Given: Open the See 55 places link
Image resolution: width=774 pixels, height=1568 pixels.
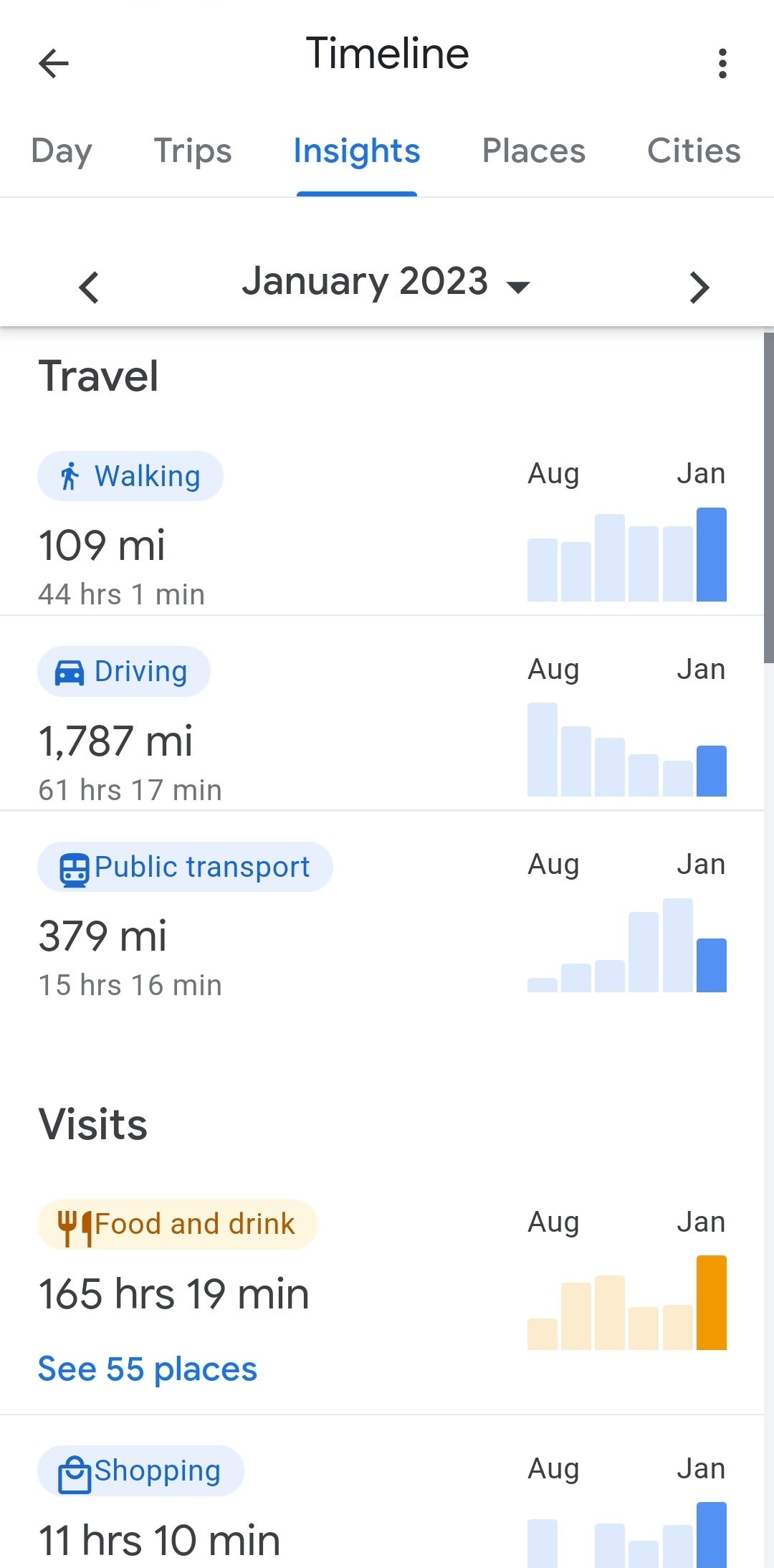Looking at the screenshot, I should 148,1369.
